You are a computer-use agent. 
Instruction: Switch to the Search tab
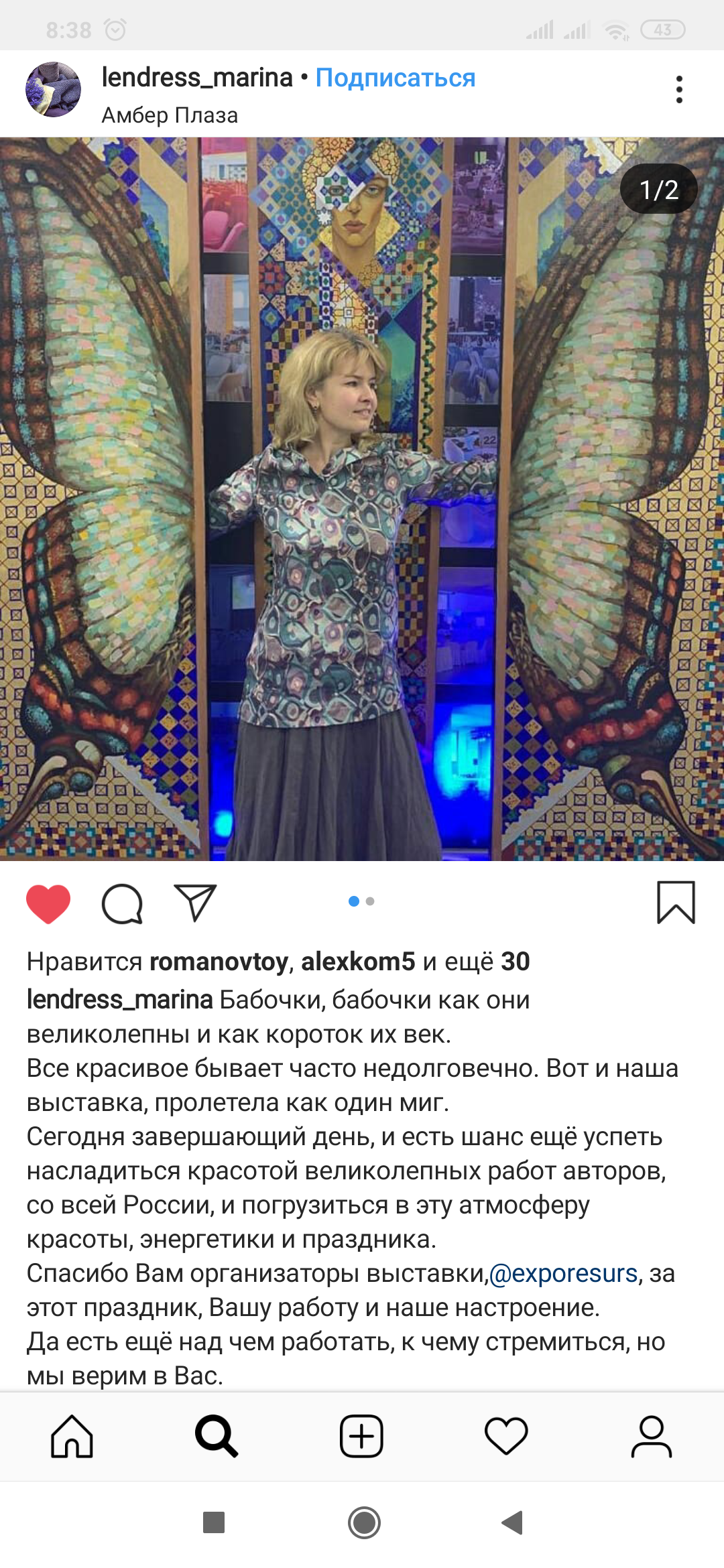pyautogui.click(x=217, y=1436)
